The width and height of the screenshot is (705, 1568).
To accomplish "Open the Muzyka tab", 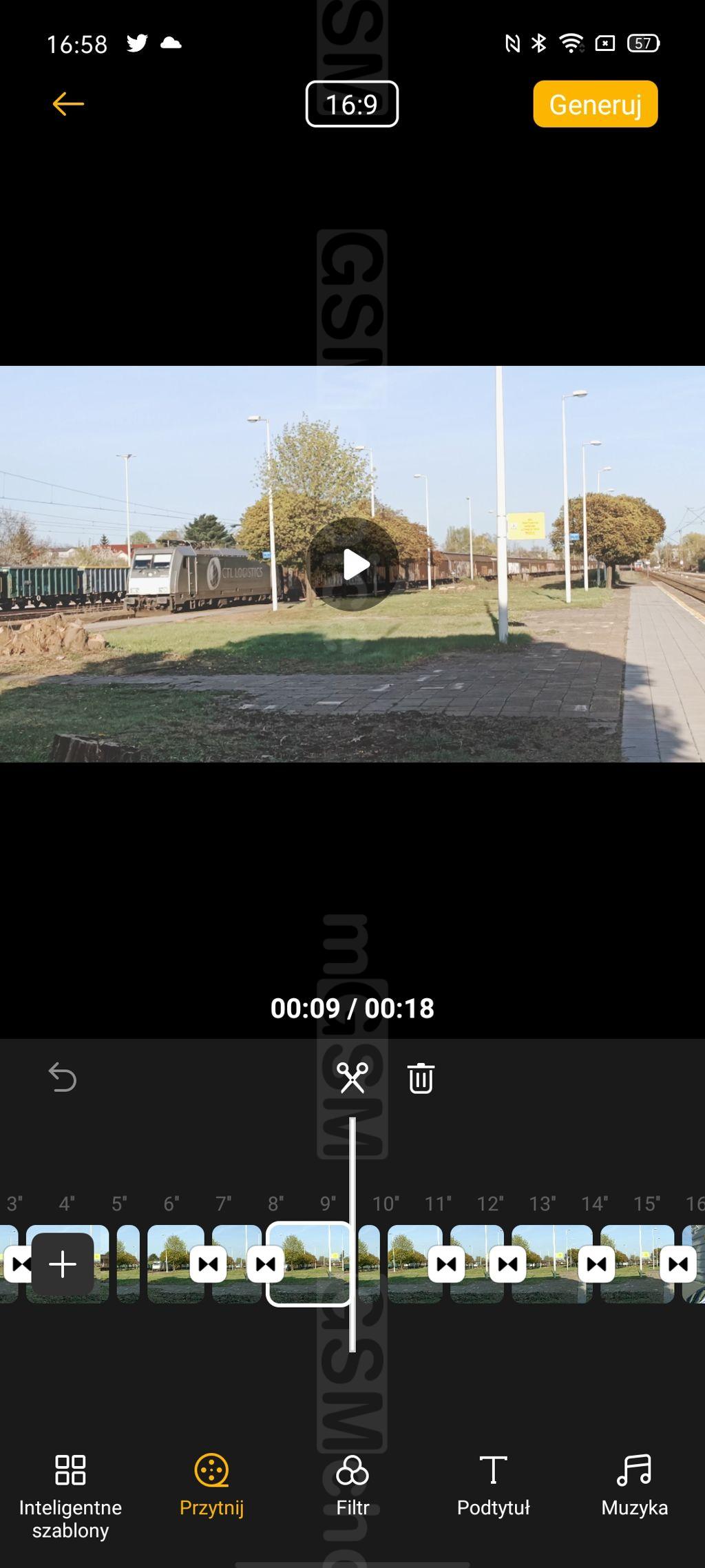I will (x=634, y=1485).
